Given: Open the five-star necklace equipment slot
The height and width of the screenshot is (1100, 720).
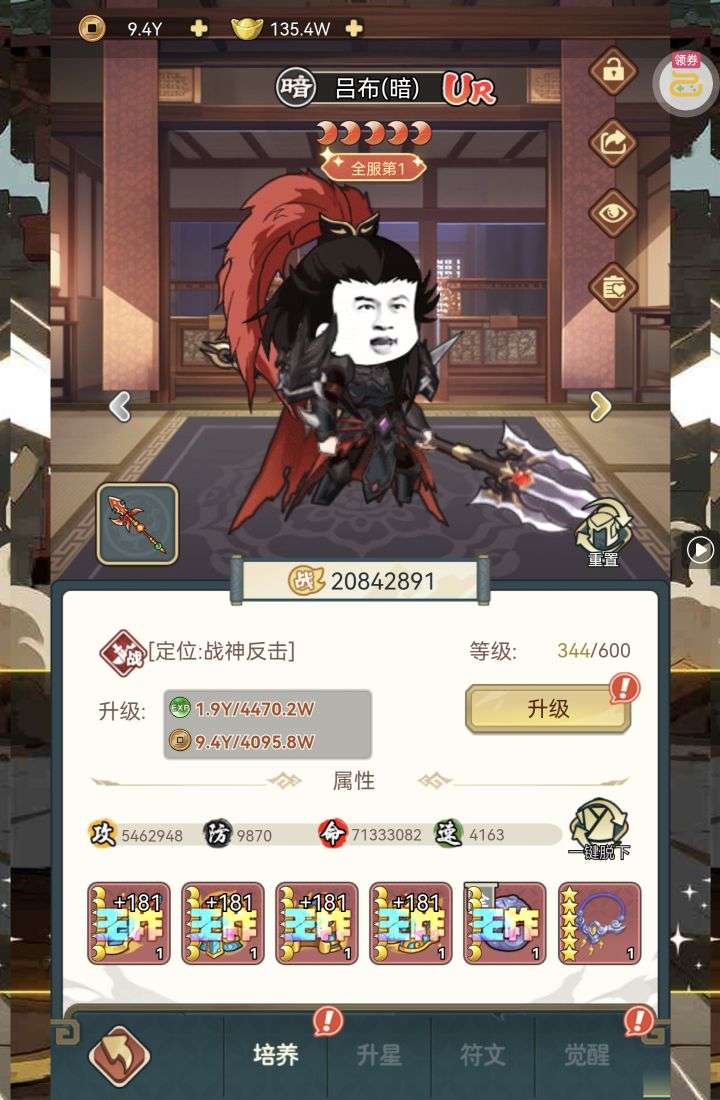Looking at the screenshot, I should coord(600,923).
